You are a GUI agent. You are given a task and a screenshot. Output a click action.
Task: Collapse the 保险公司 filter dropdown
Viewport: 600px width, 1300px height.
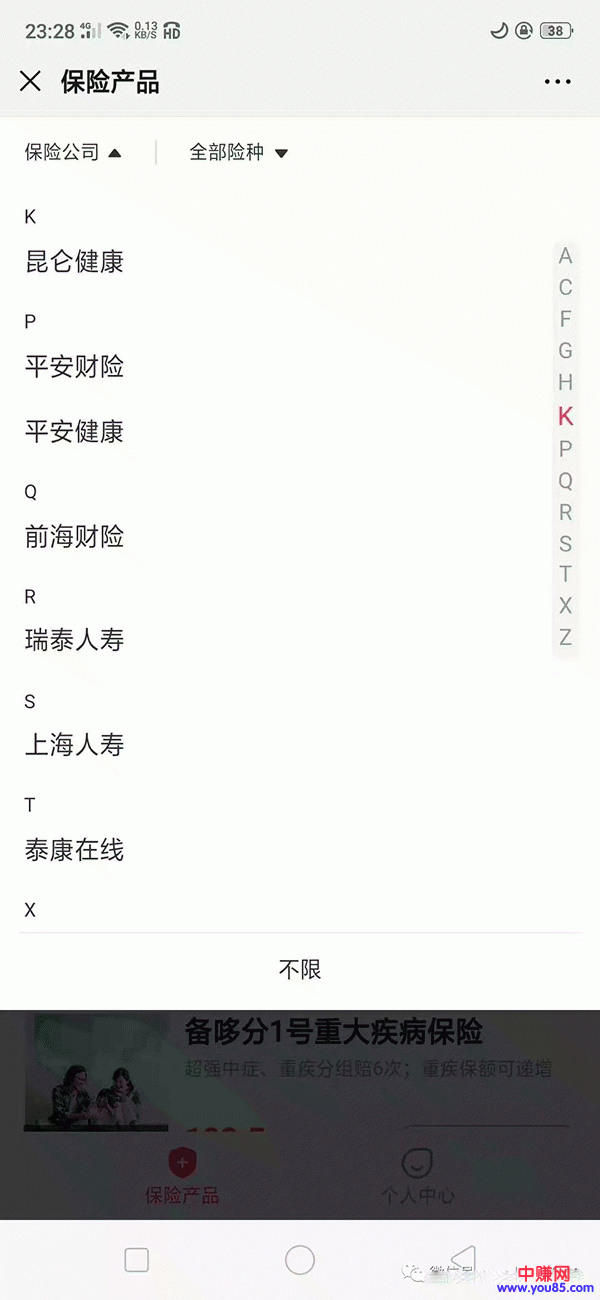pyautogui.click(x=73, y=152)
